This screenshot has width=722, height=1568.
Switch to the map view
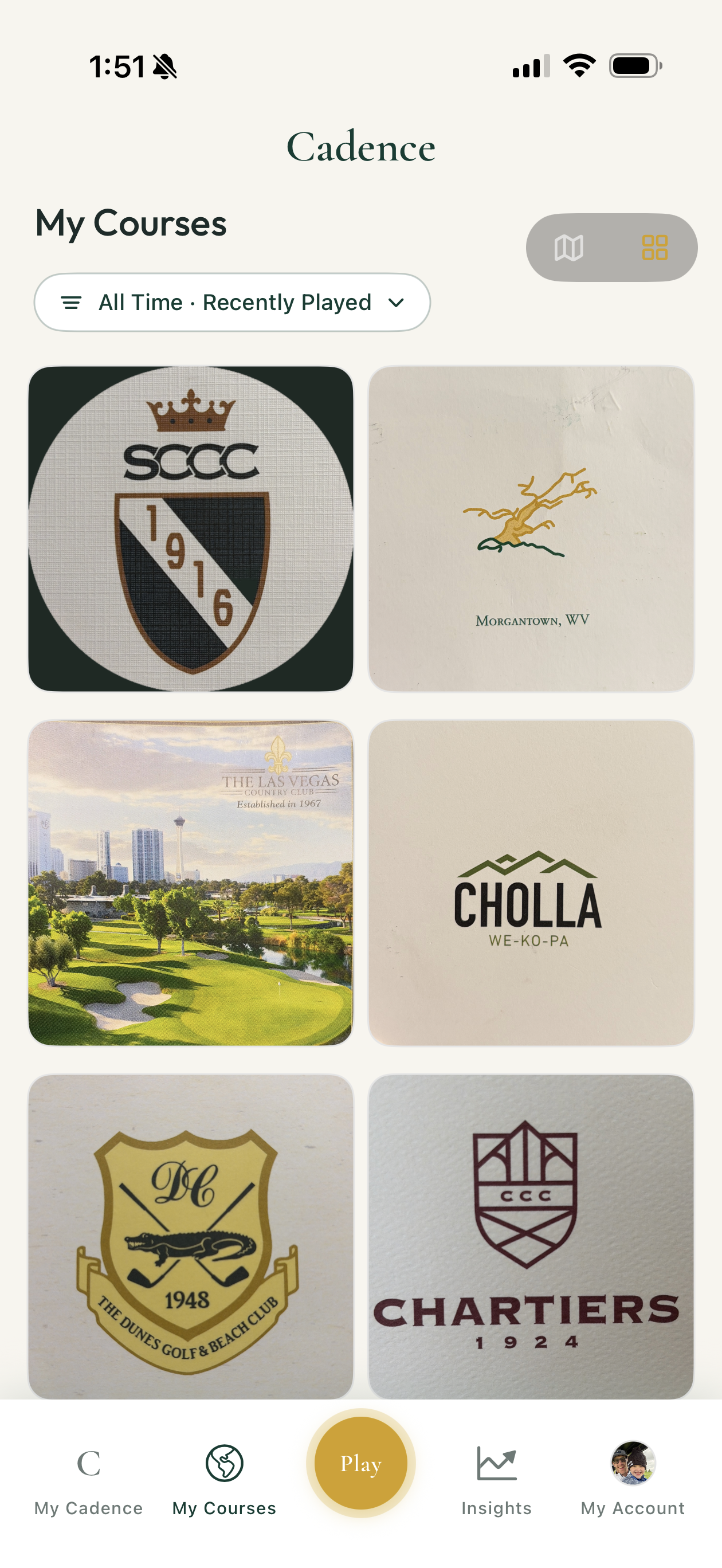click(568, 248)
